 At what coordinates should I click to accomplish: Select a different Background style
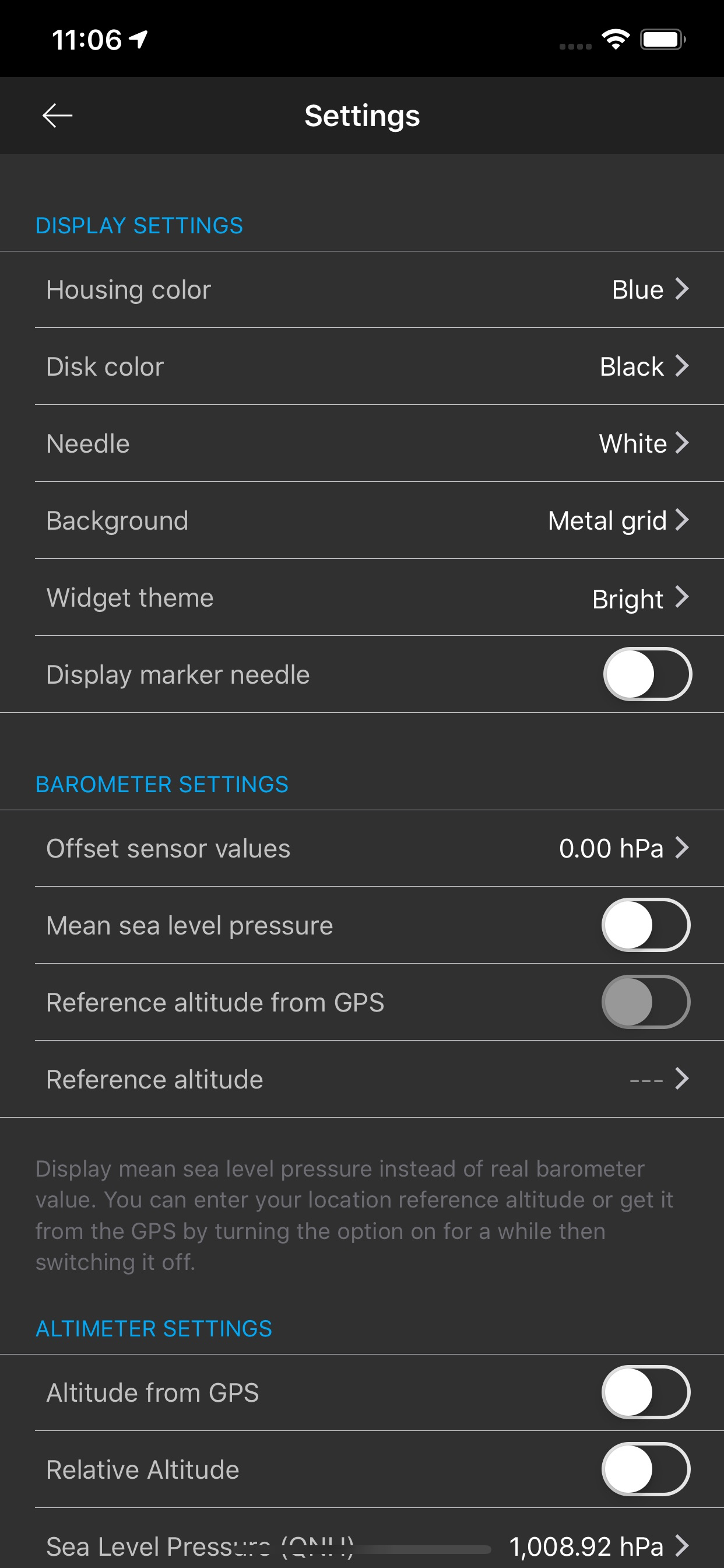click(362, 520)
